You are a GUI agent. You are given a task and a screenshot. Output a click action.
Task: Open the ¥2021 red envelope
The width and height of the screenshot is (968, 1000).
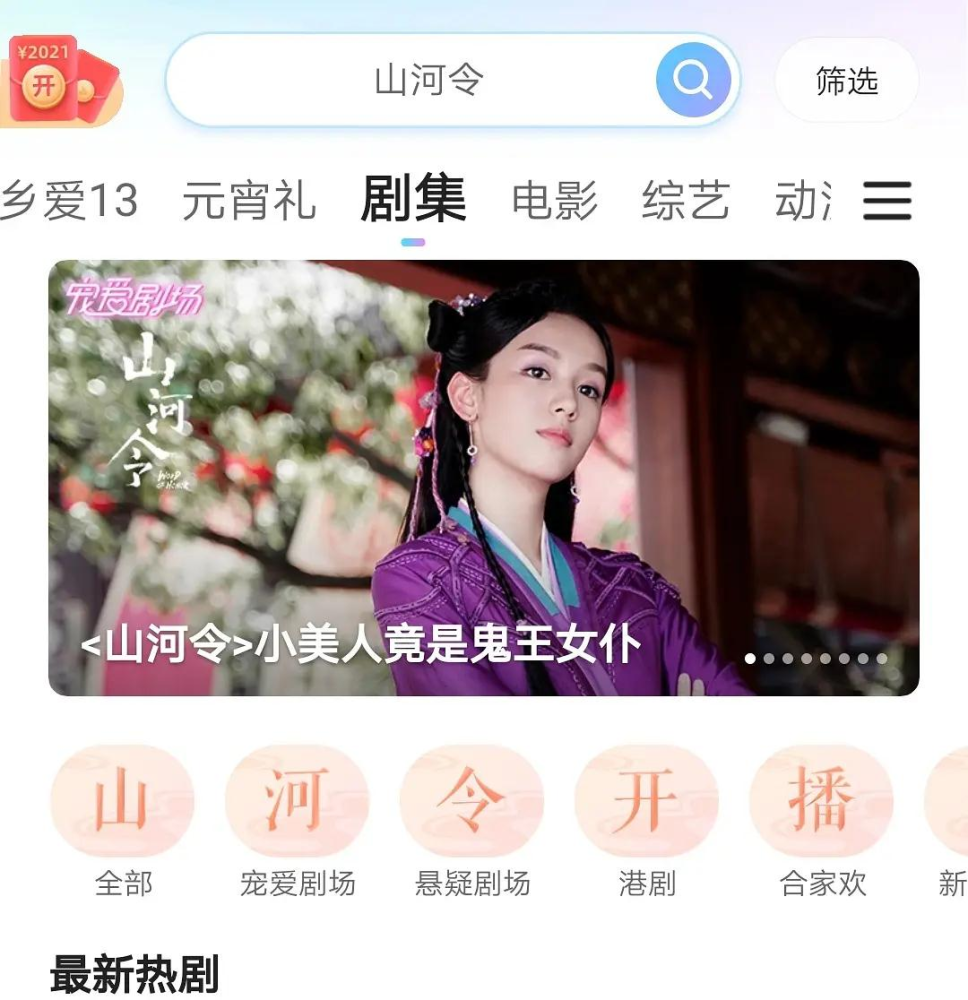tap(62, 82)
